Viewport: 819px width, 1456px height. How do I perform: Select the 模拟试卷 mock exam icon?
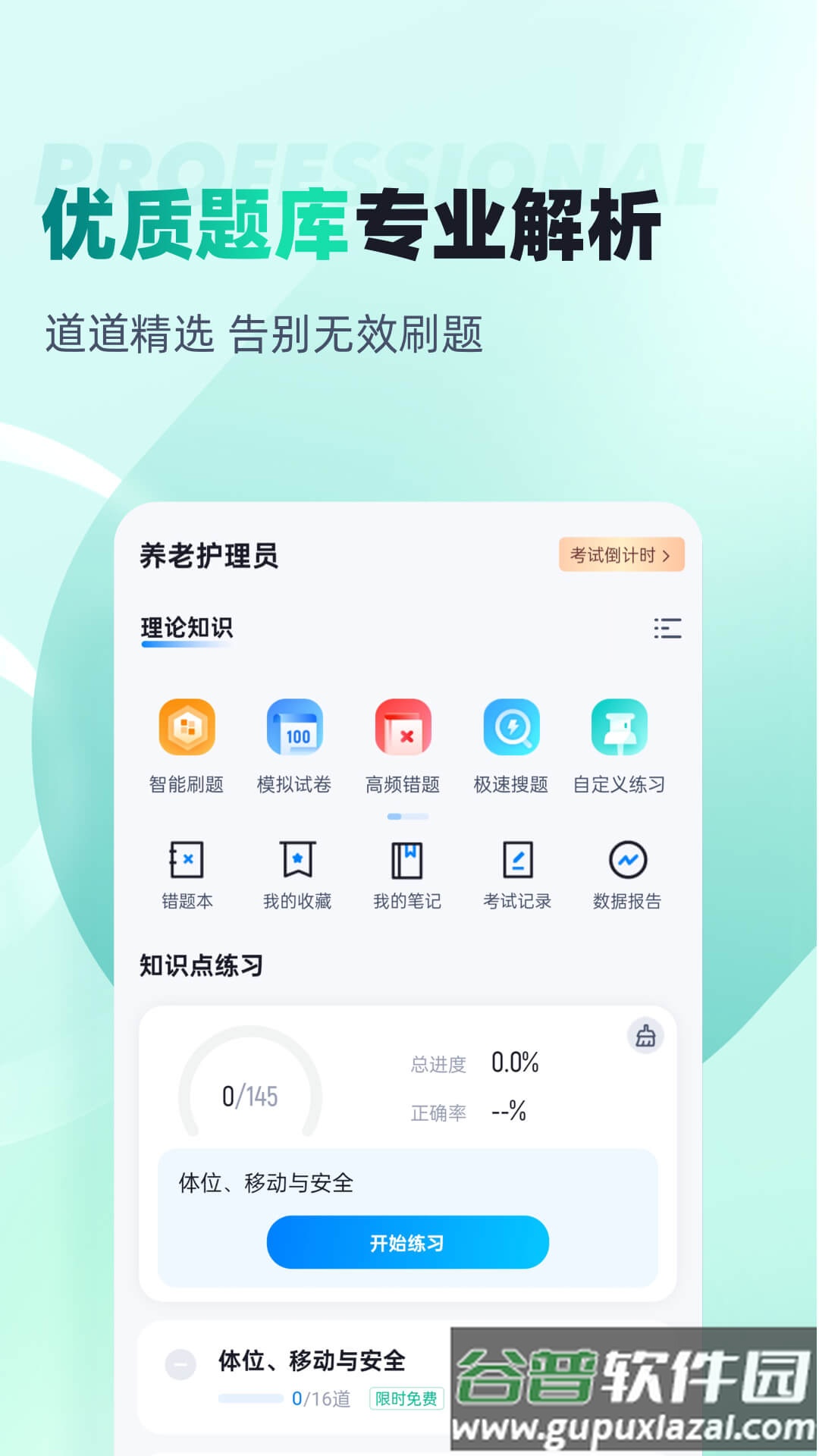294,728
